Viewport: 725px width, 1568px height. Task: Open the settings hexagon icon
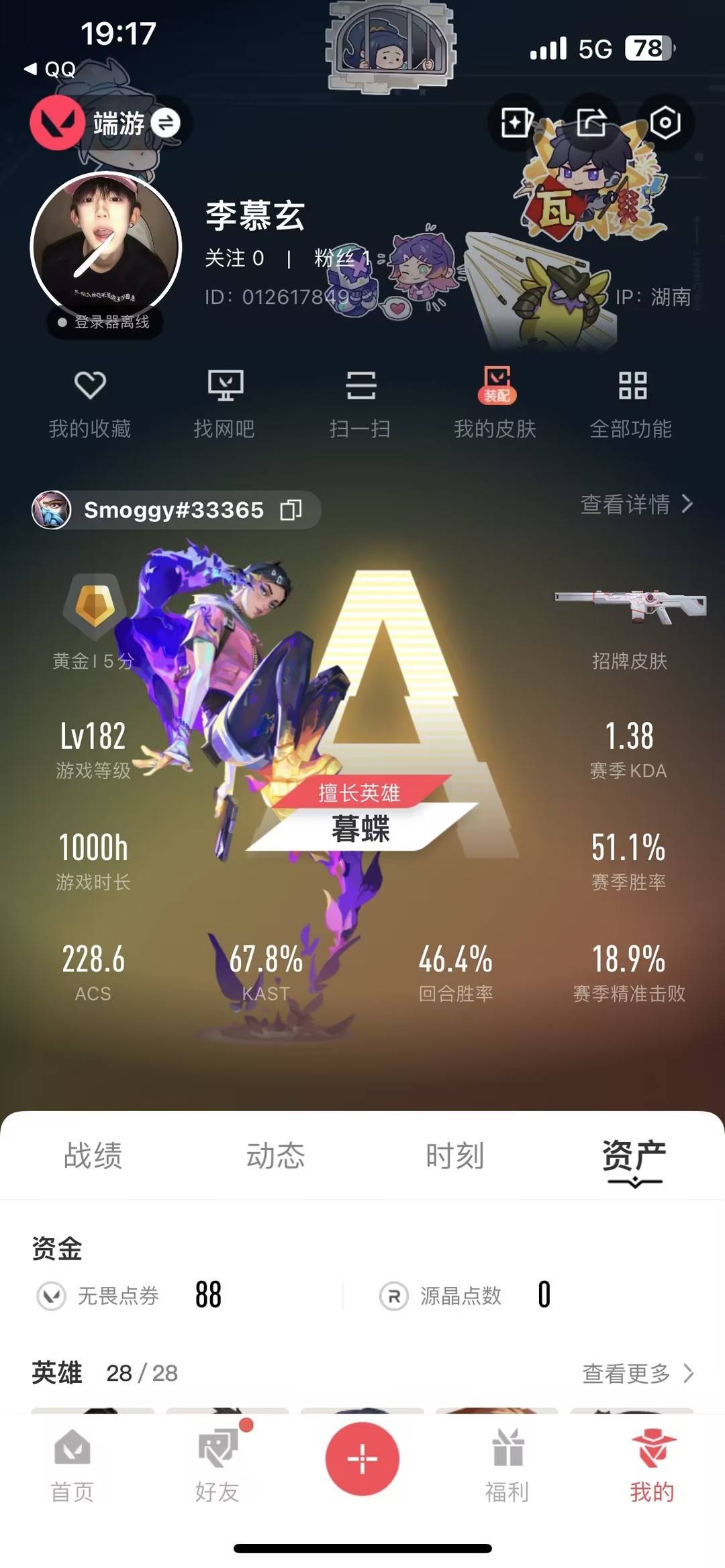pos(665,123)
